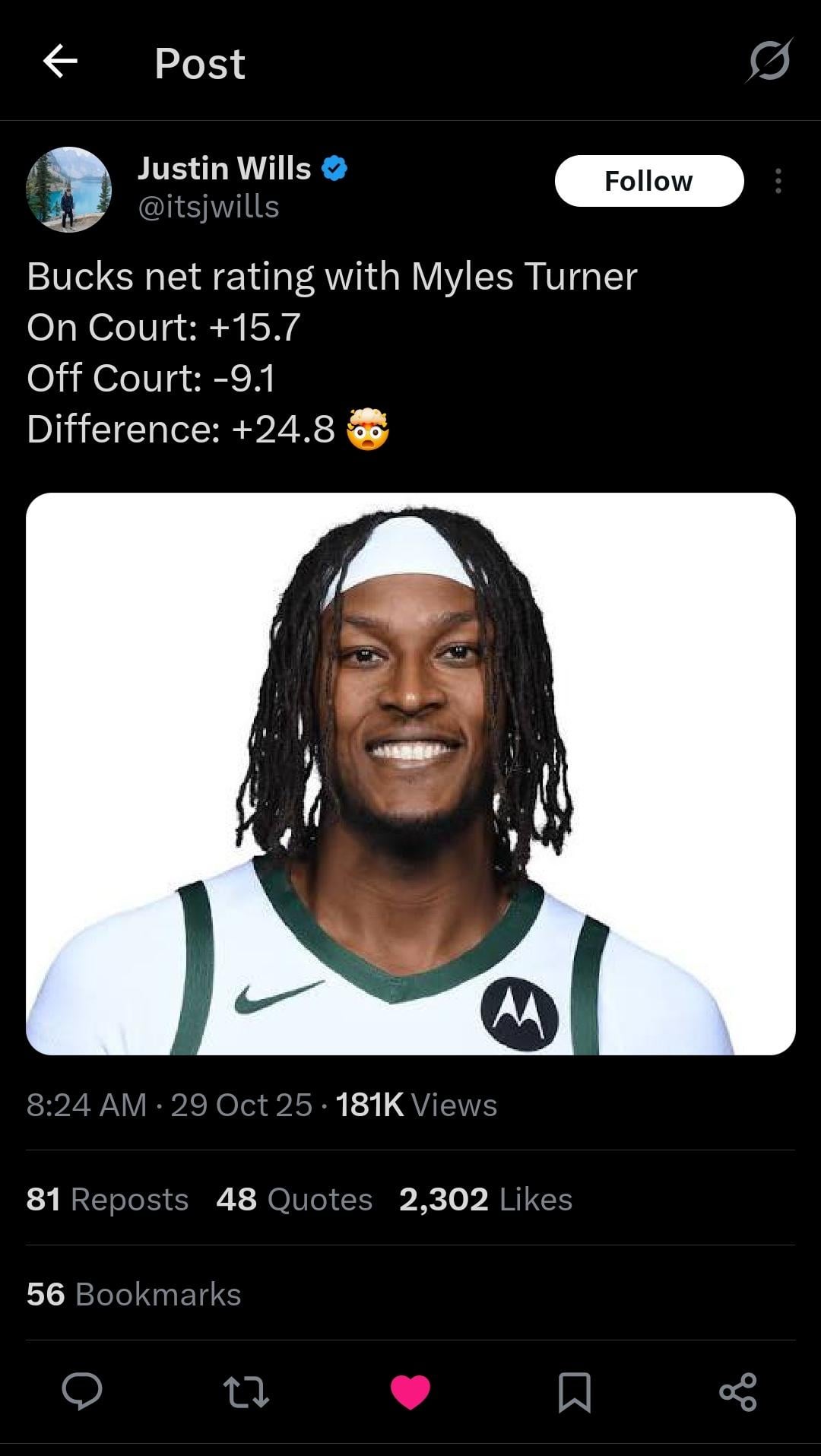The width and height of the screenshot is (821, 1456).
Task: Open the @itsjwills profile handle
Action: (x=208, y=207)
